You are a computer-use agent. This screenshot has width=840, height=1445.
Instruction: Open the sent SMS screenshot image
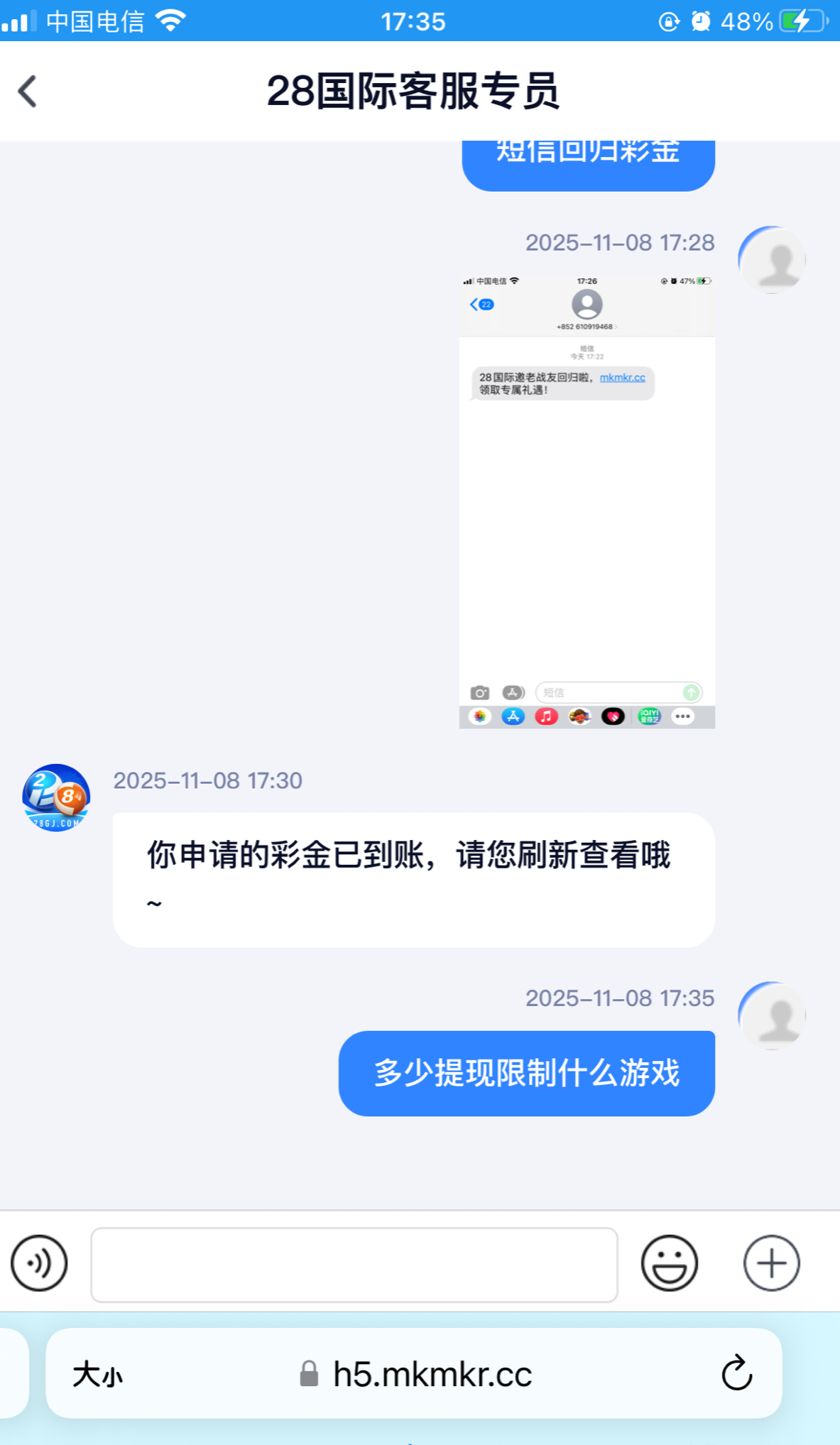[x=587, y=501]
